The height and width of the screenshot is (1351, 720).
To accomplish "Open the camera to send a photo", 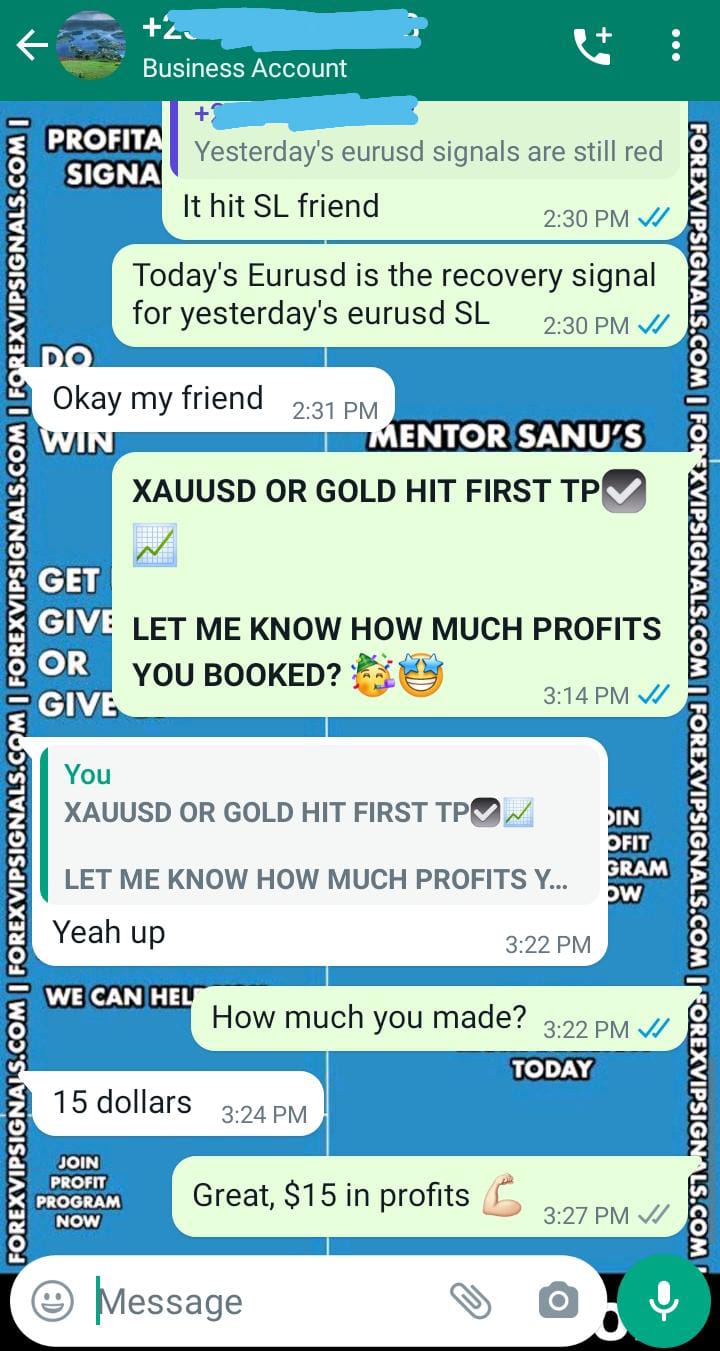I will coord(558,1301).
